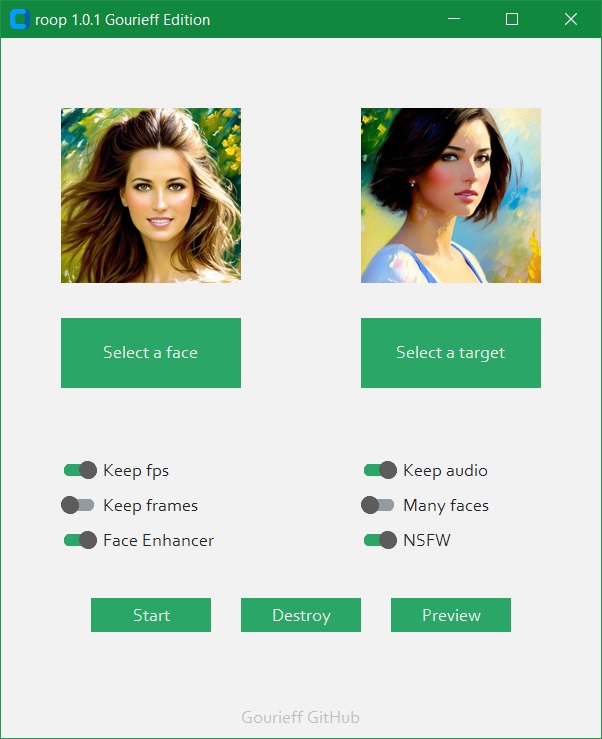Minimize the roop window

(x=454, y=19)
